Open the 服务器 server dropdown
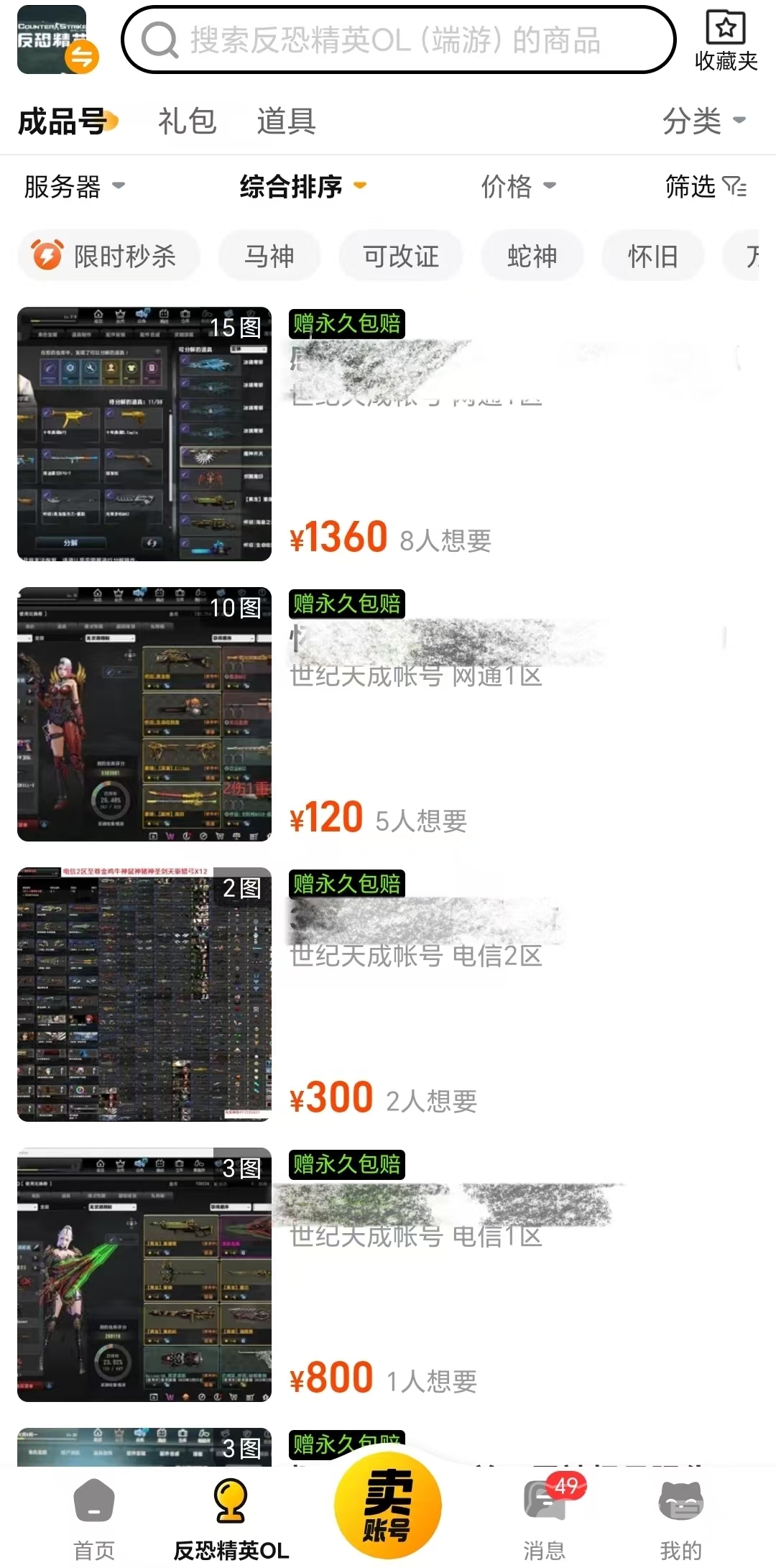 click(75, 187)
